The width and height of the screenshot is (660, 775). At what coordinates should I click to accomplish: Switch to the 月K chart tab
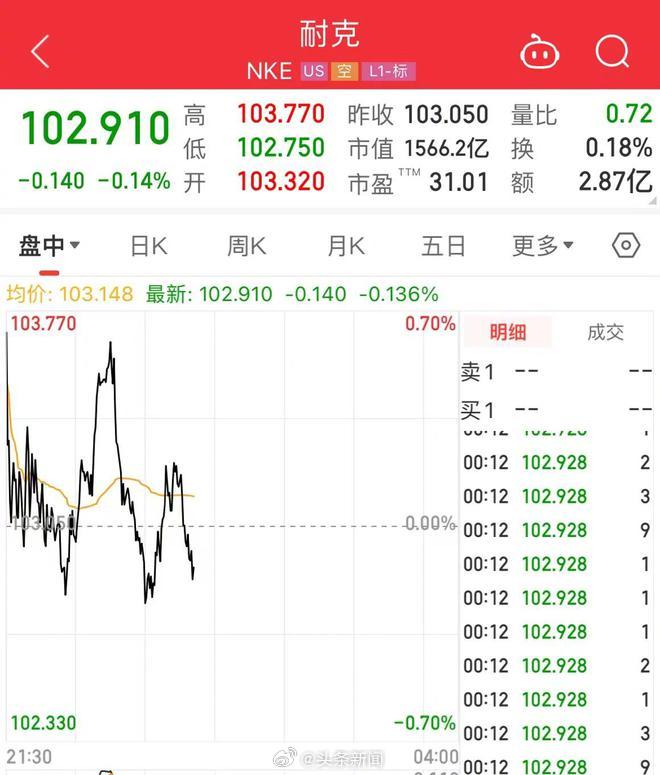click(345, 246)
